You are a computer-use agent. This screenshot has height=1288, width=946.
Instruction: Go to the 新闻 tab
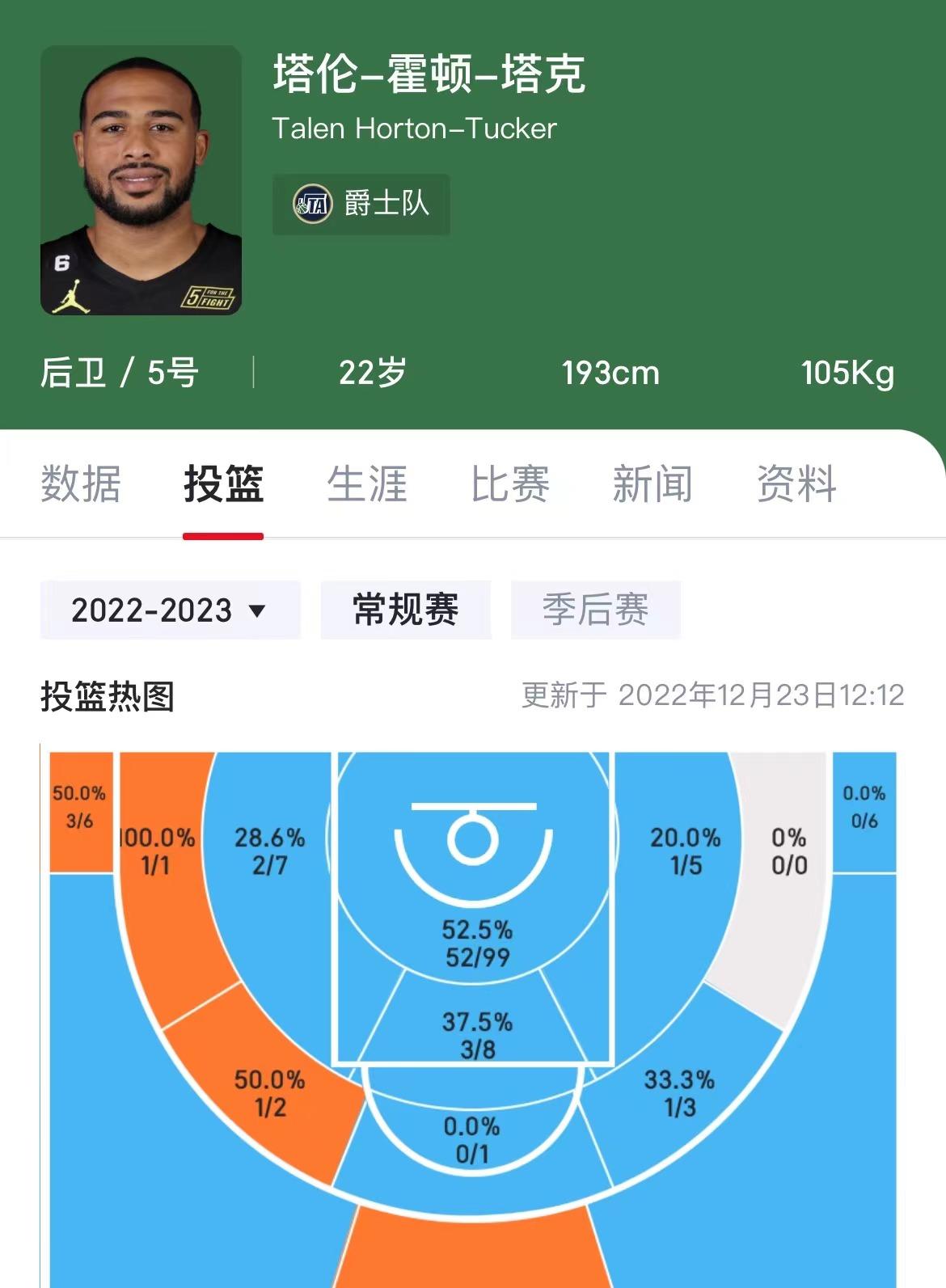point(652,484)
